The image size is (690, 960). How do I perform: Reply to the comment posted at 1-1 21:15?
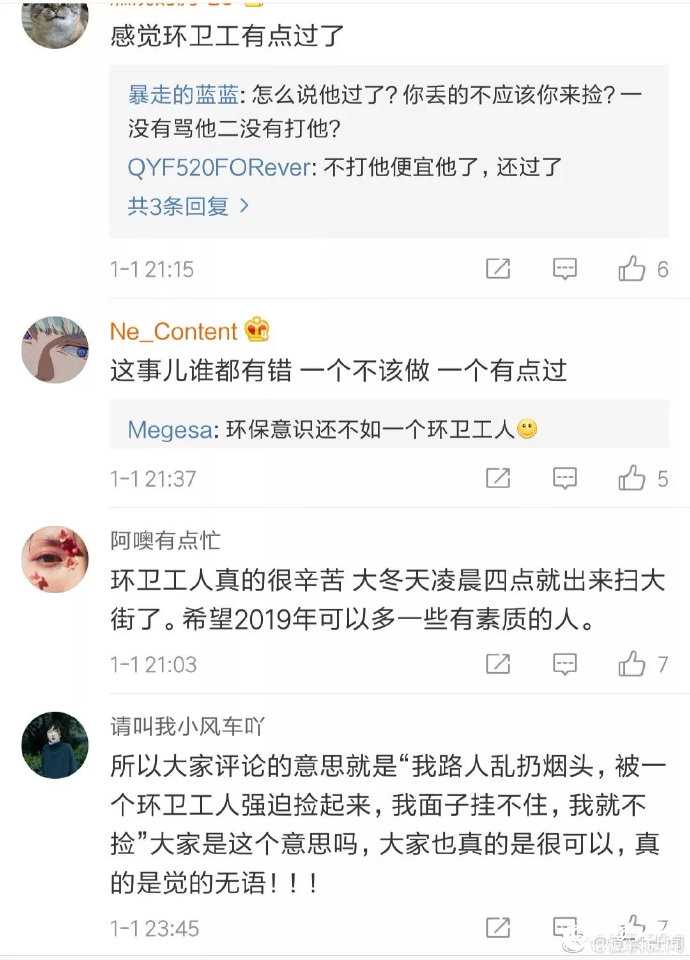pos(565,269)
